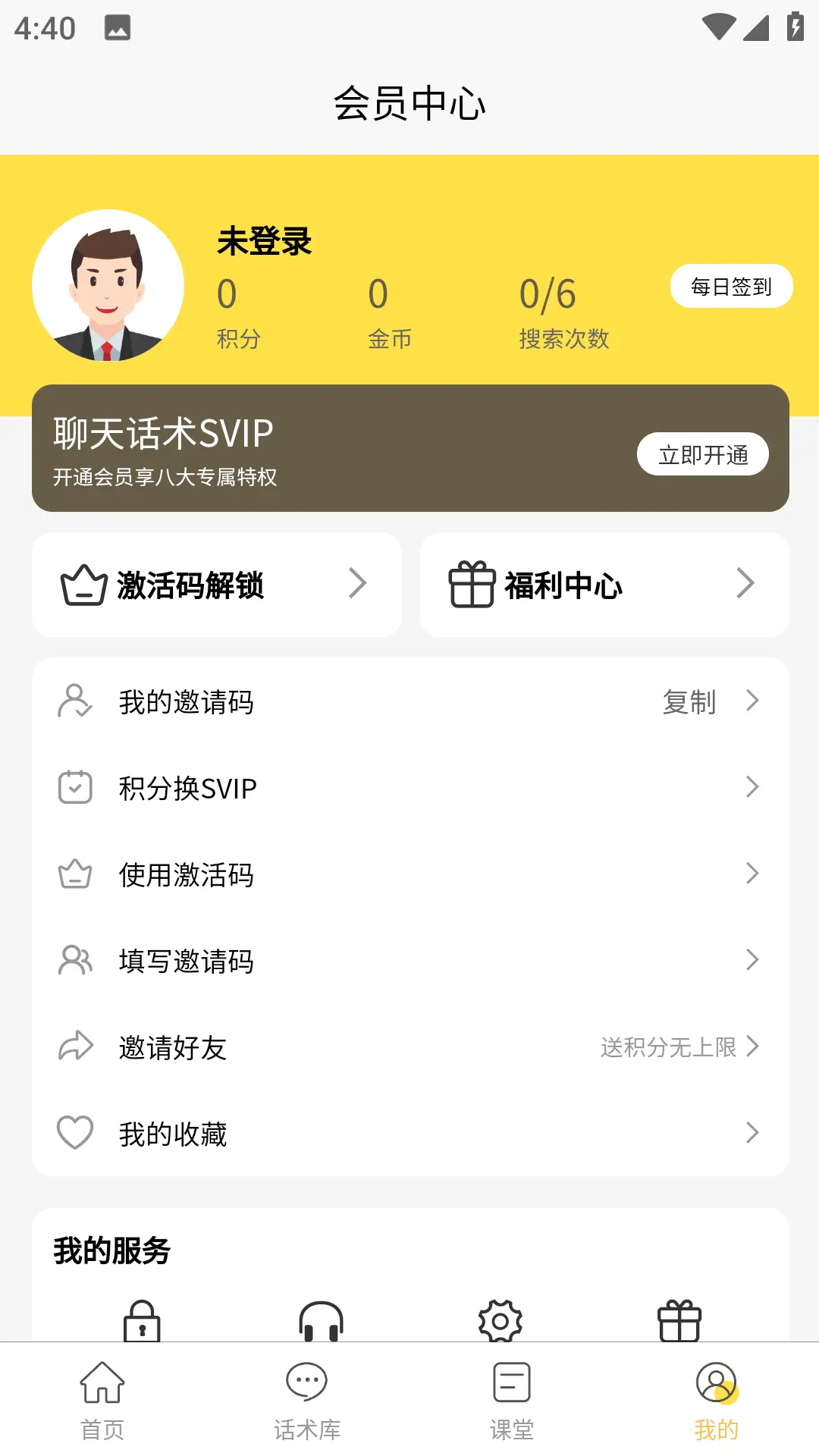Open 激活码解锁 card
The width and height of the screenshot is (819, 1456).
tap(216, 585)
